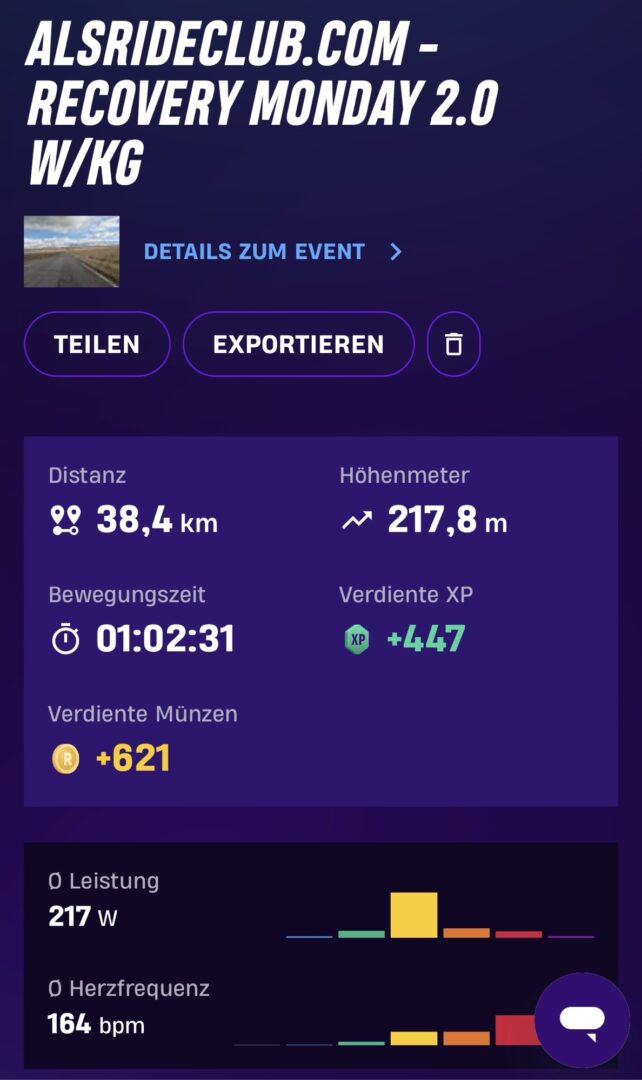Screen dimensions: 642x1080
Task: Delete this activity with trash icon
Action: coord(454,344)
